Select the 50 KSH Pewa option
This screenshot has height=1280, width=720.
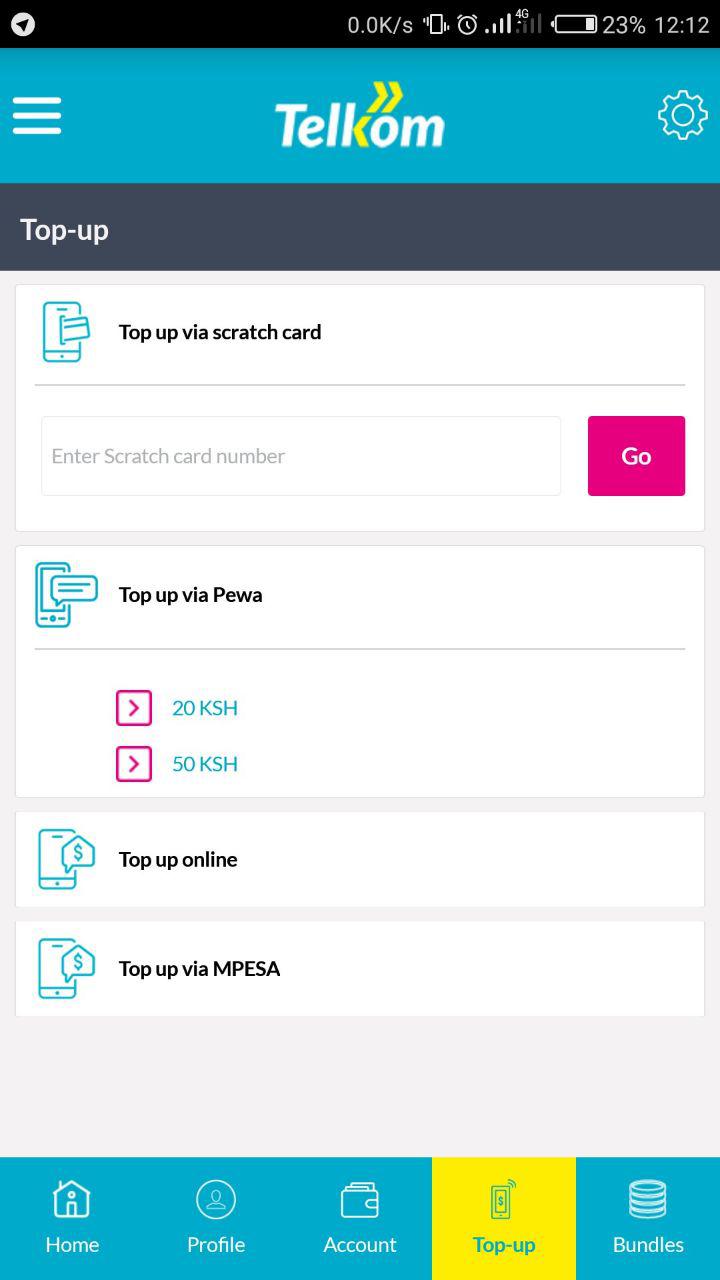coord(177,764)
